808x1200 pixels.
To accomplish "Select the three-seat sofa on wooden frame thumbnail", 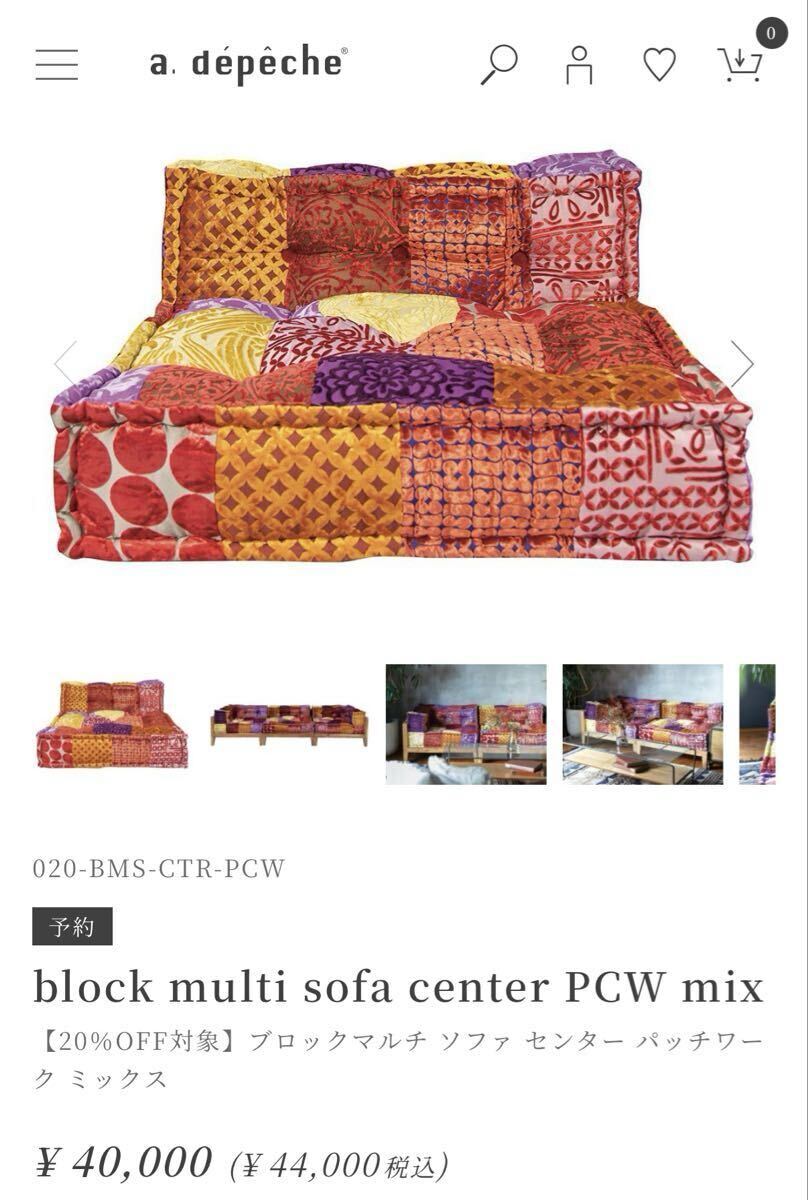I will tap(289, 724).
